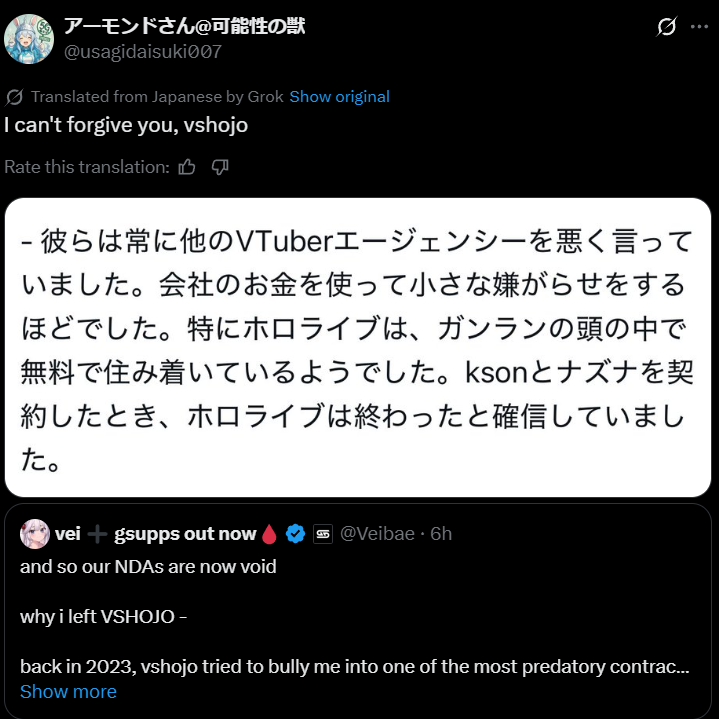Tap the Grok icon beside overflow menu
719x719 pixels.
point(666,27)
